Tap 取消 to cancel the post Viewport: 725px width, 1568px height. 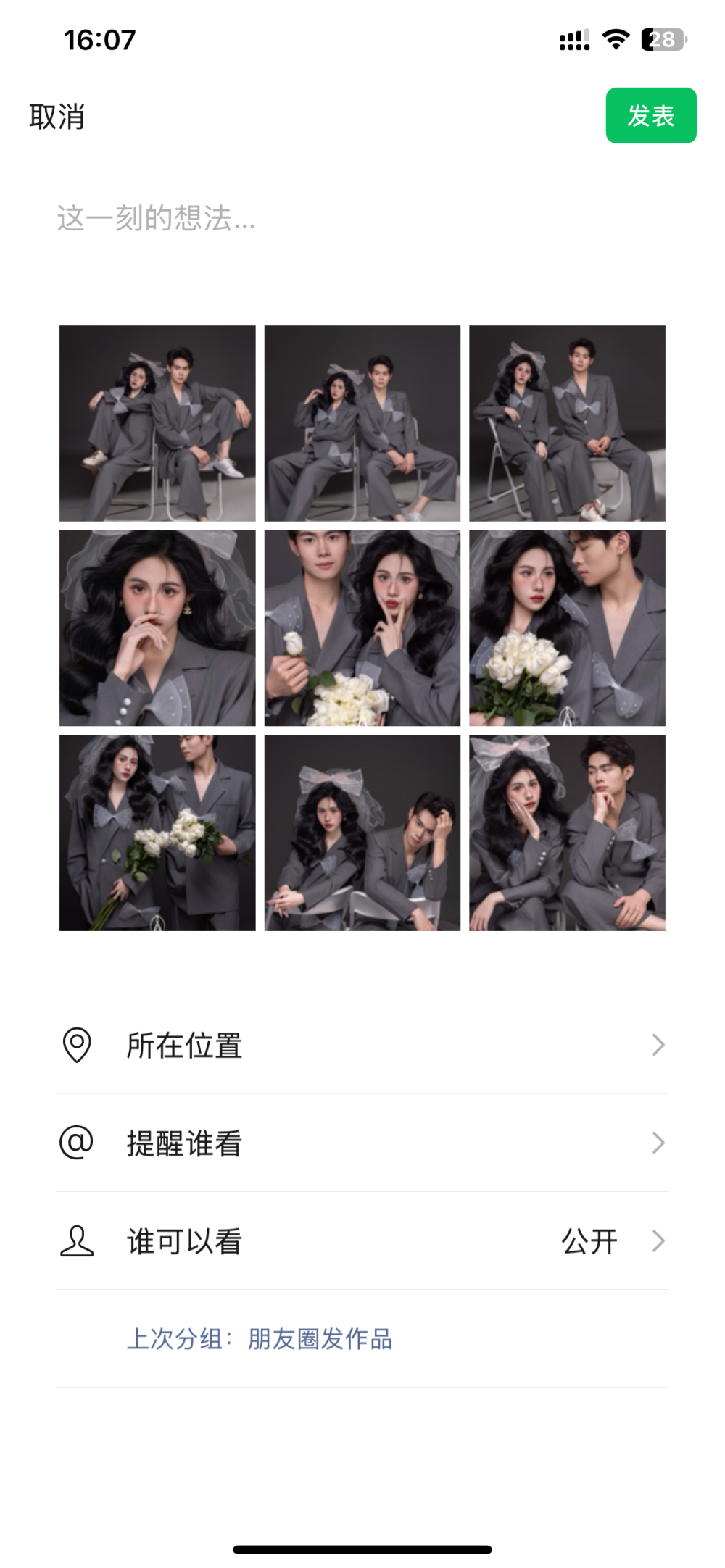pyautogui.click(x=57, y=117)
